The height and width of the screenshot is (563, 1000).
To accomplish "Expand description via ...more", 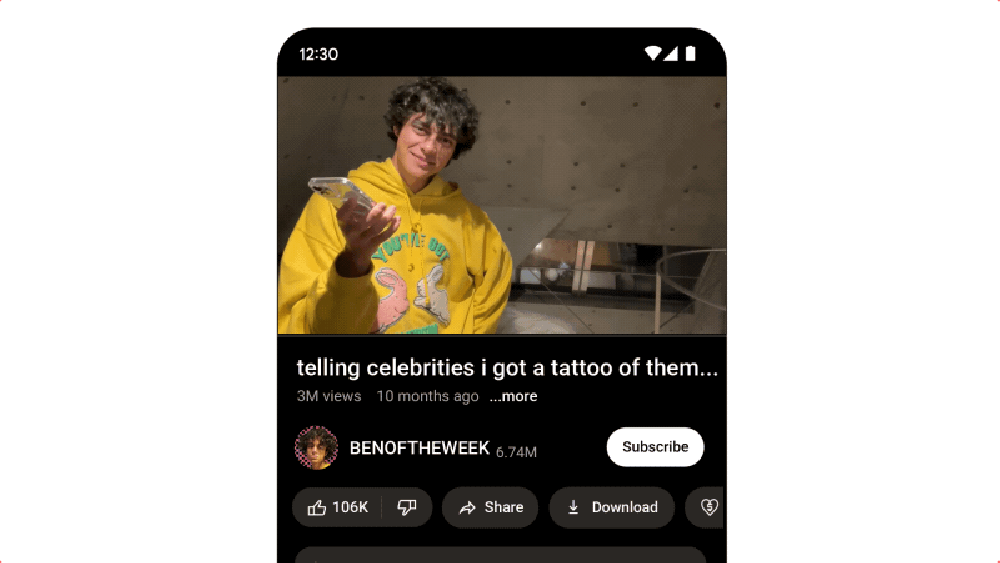I will [513, 396].
